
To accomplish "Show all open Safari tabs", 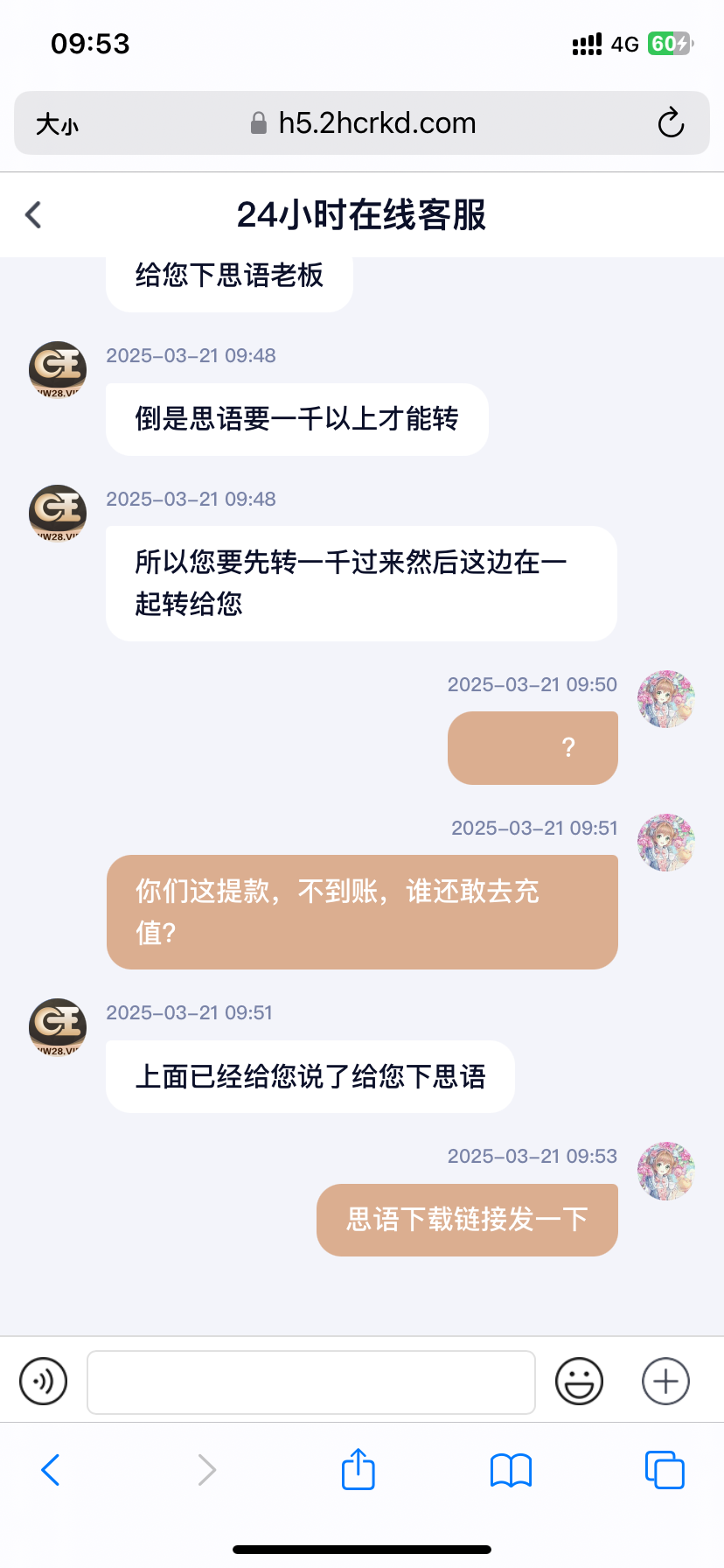I will (x=665, y=1470).
